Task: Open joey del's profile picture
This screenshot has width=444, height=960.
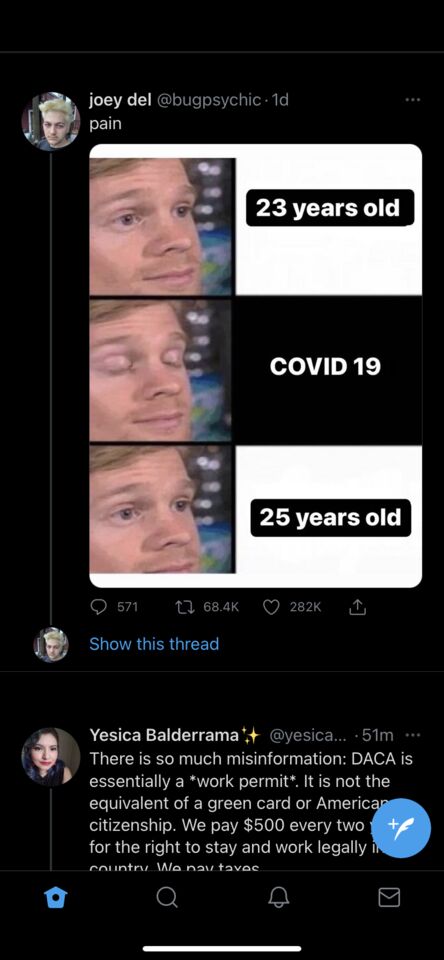Action: pyautogui.click(x=51, y=121)
